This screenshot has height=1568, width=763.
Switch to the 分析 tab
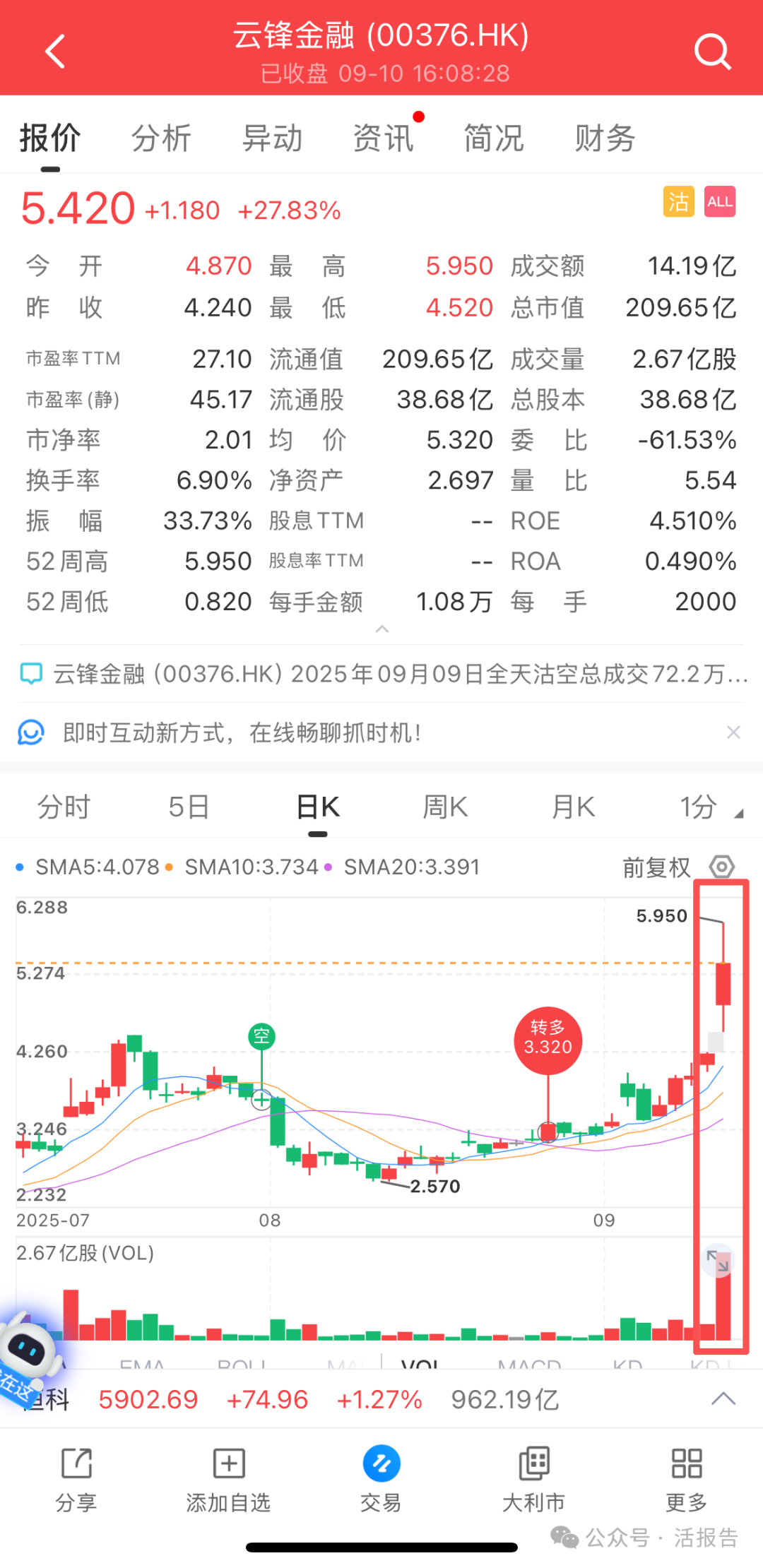161,138
